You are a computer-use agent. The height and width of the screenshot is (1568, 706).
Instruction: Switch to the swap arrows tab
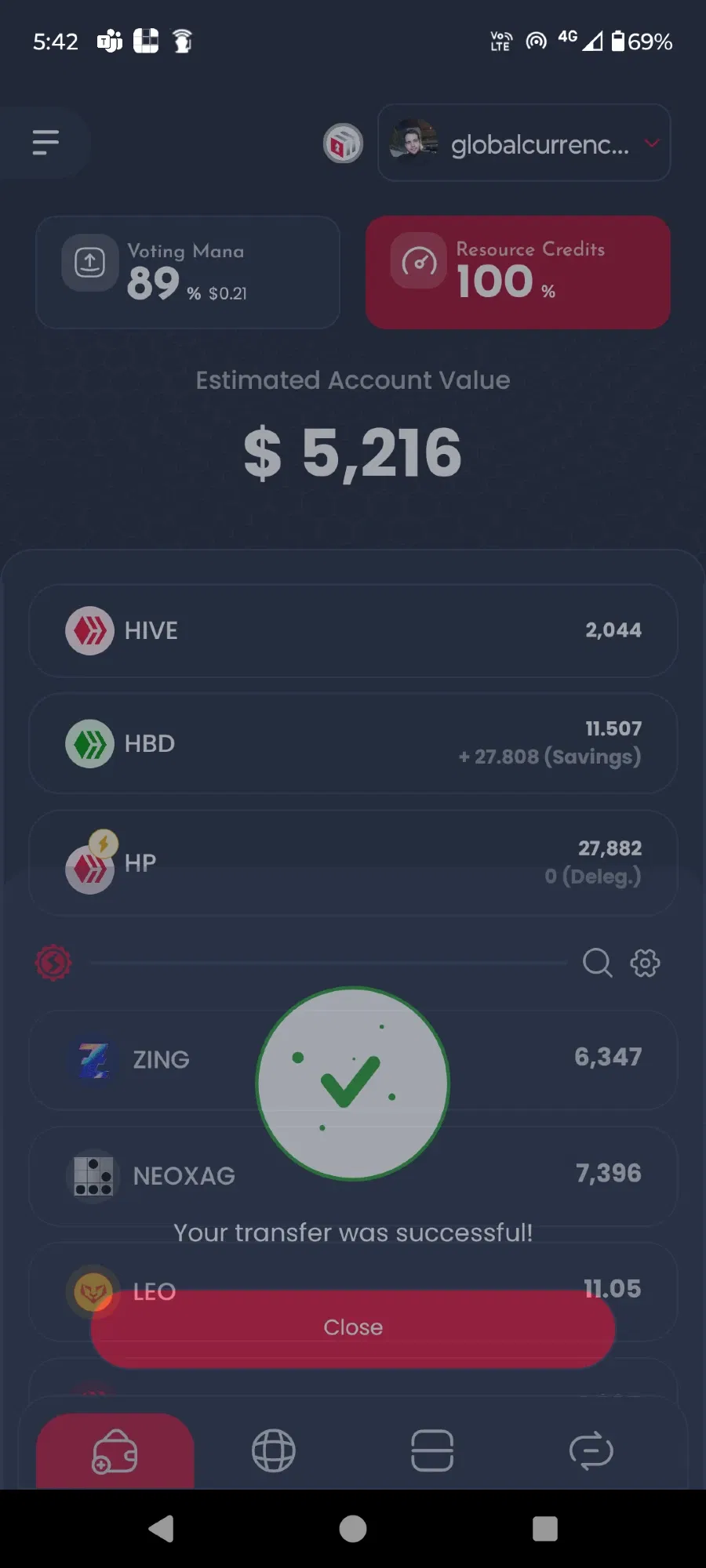[591, 1451]
